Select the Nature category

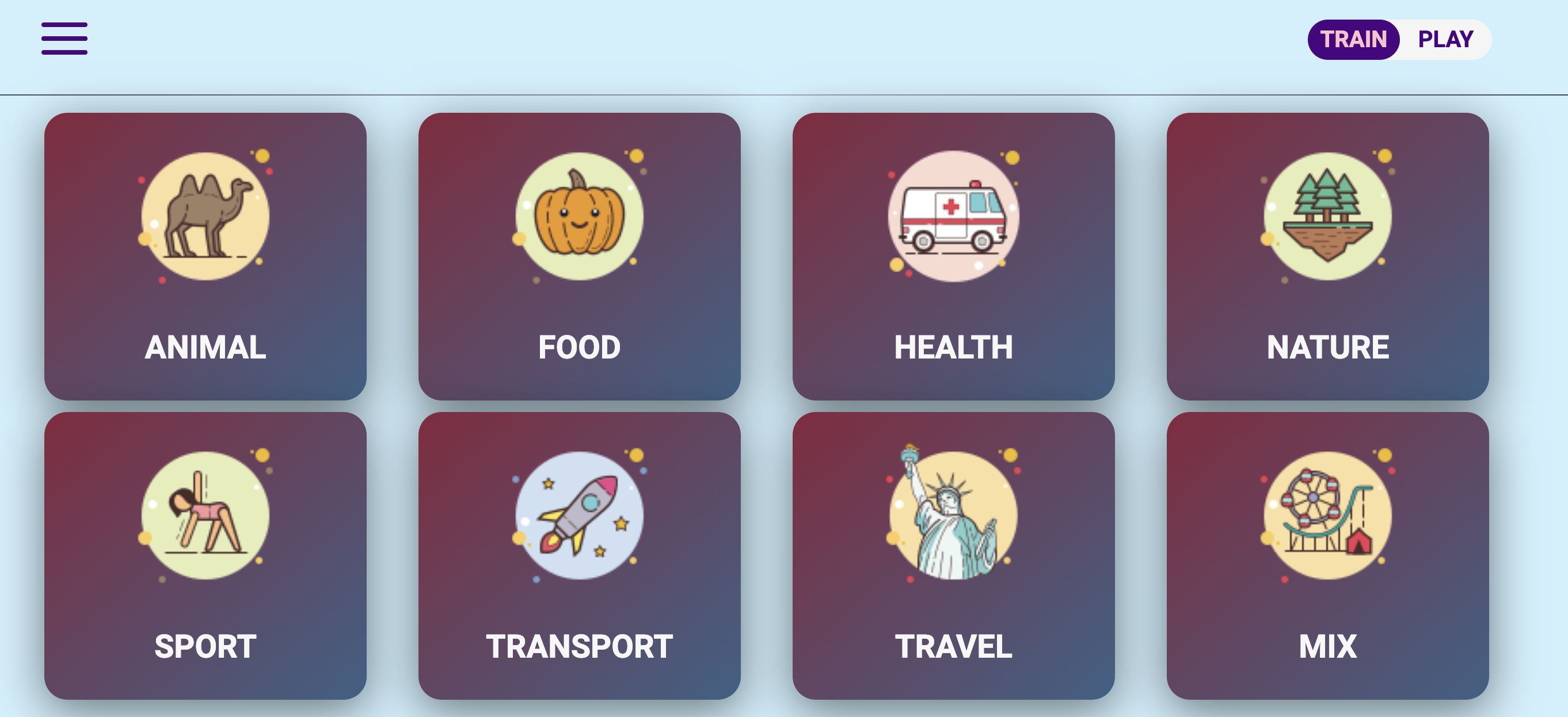1327,255
